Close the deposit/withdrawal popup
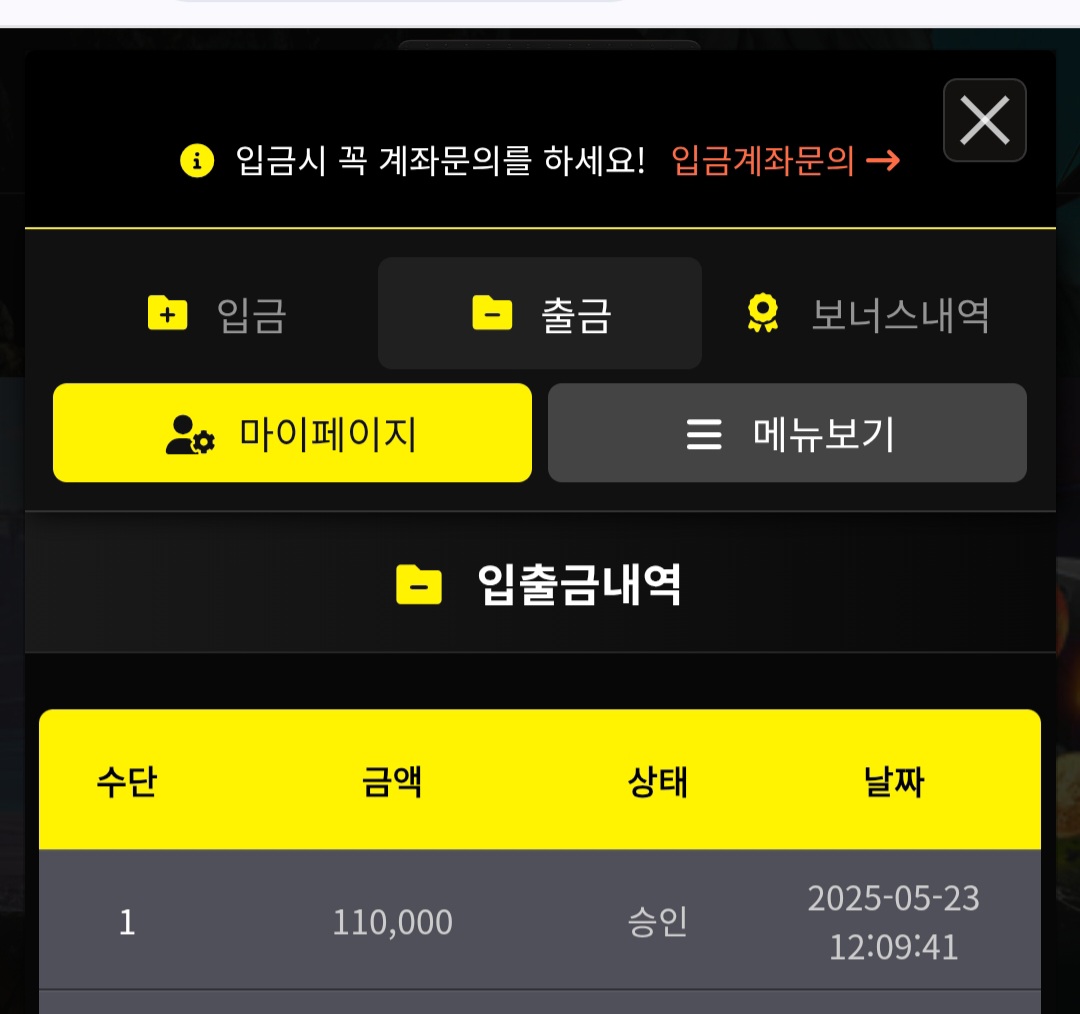The height and width of the screenshot is (1014, 1080). tap(984, 120)
